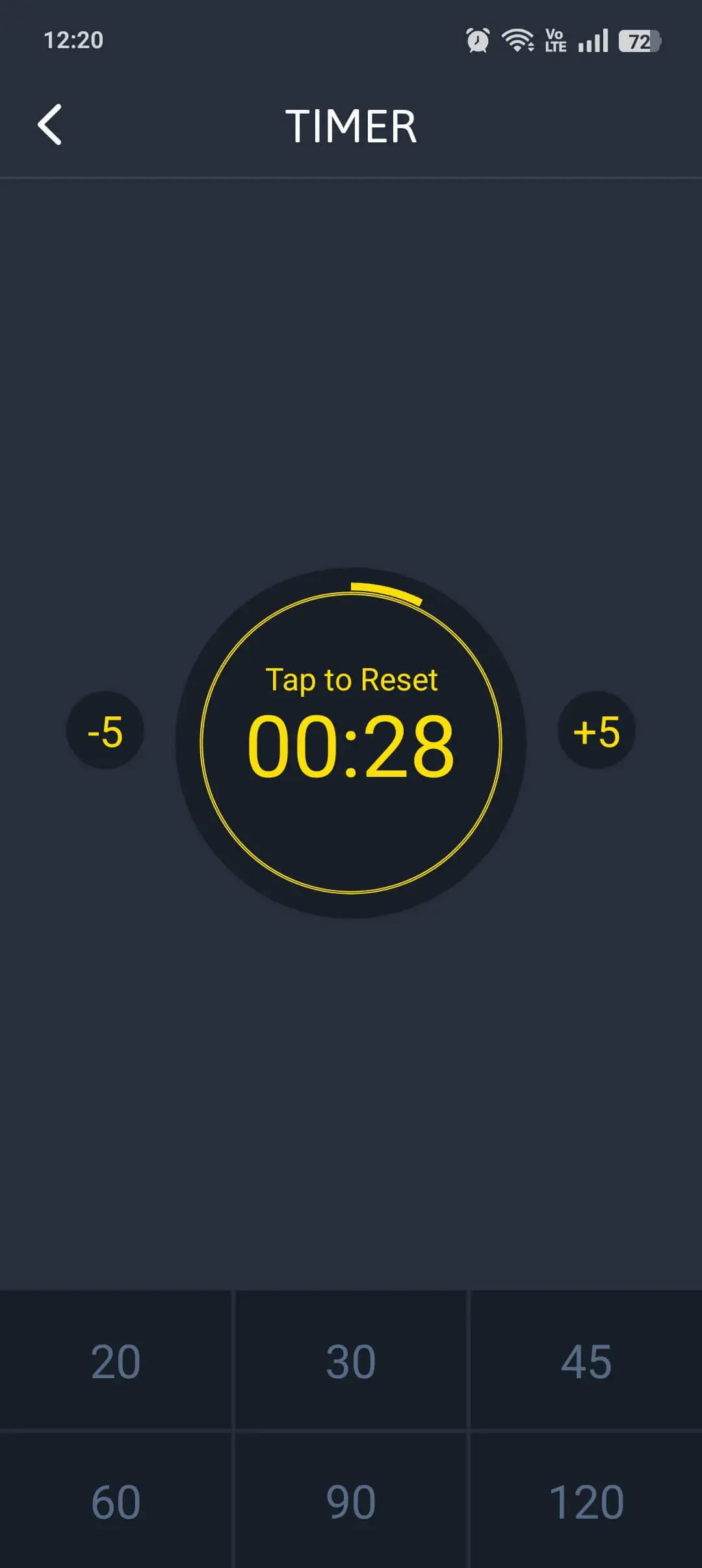Choose the 30 second preset
This screenshot has width=702, height=1568.
click(351, 1361)
